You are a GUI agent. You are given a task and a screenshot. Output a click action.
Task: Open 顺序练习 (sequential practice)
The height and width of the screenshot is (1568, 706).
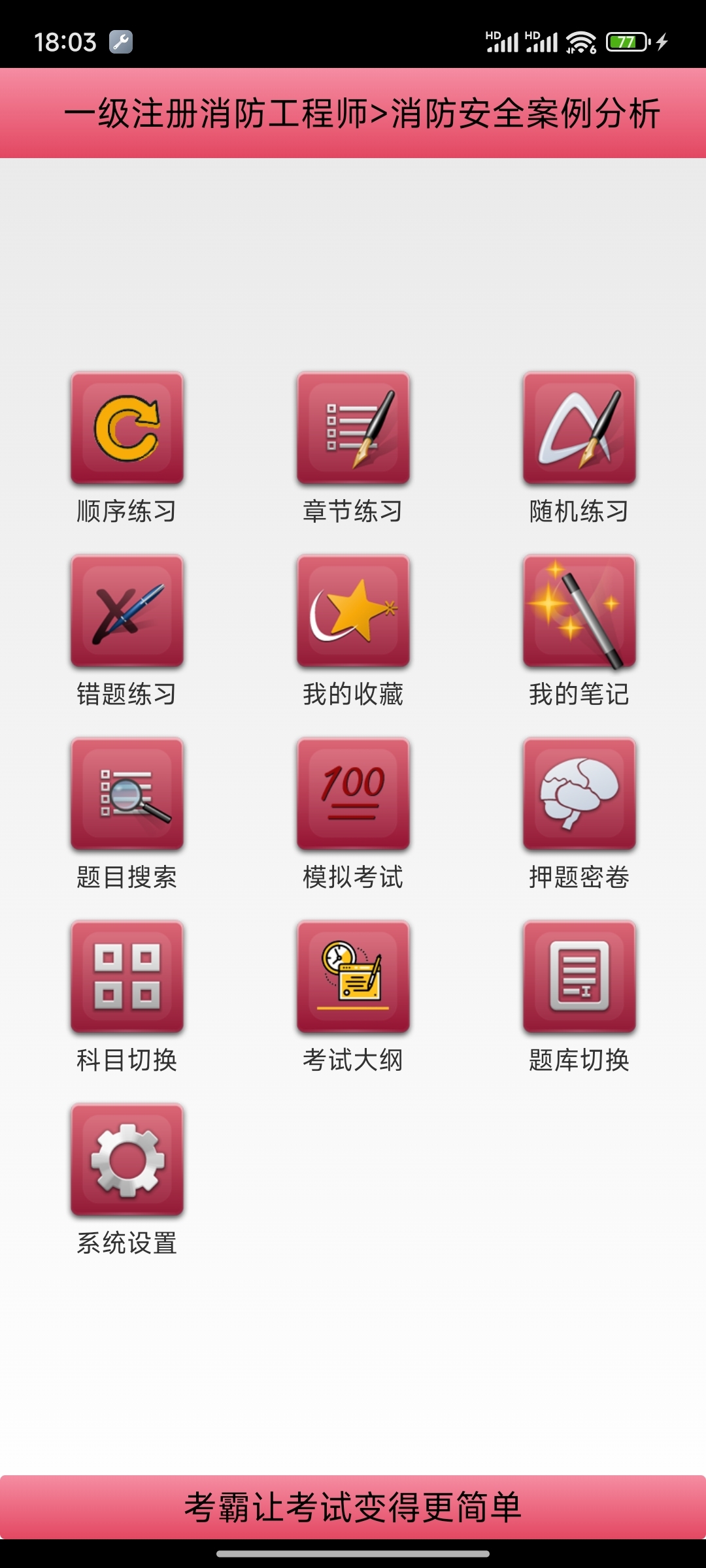[127, 428]
